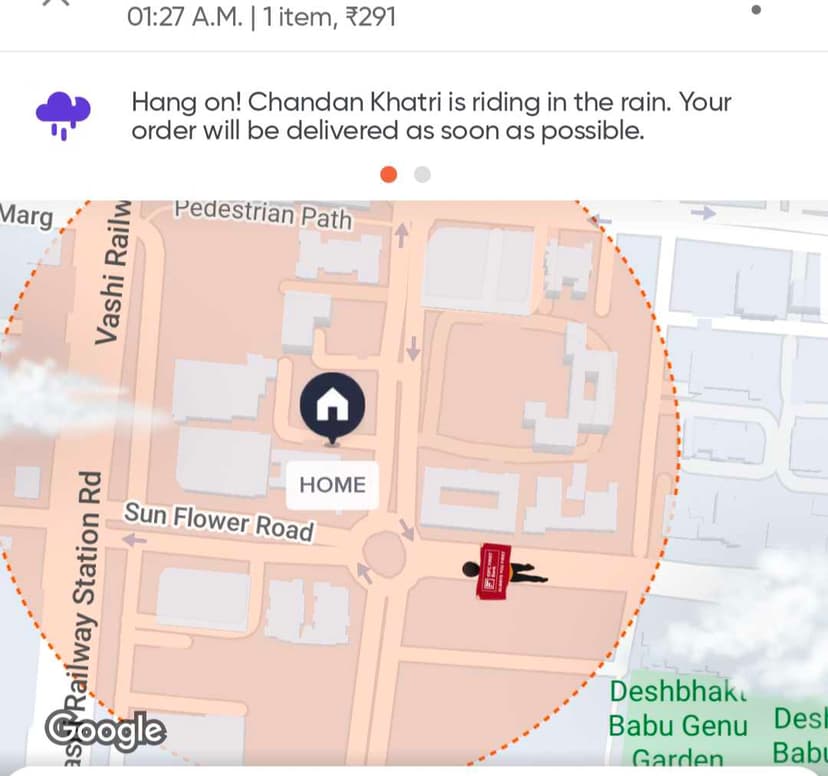Tap the HOME location marker on map

coord(332,406)
